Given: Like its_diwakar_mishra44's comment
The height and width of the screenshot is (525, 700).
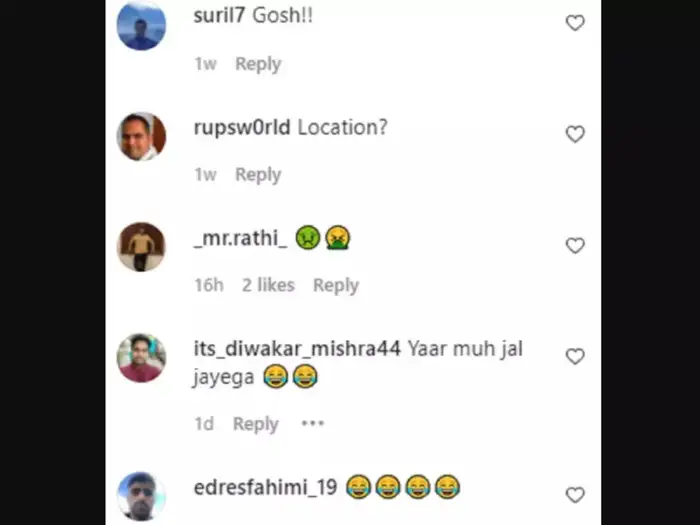Looking at the screenshot, I should coord(575,356).
